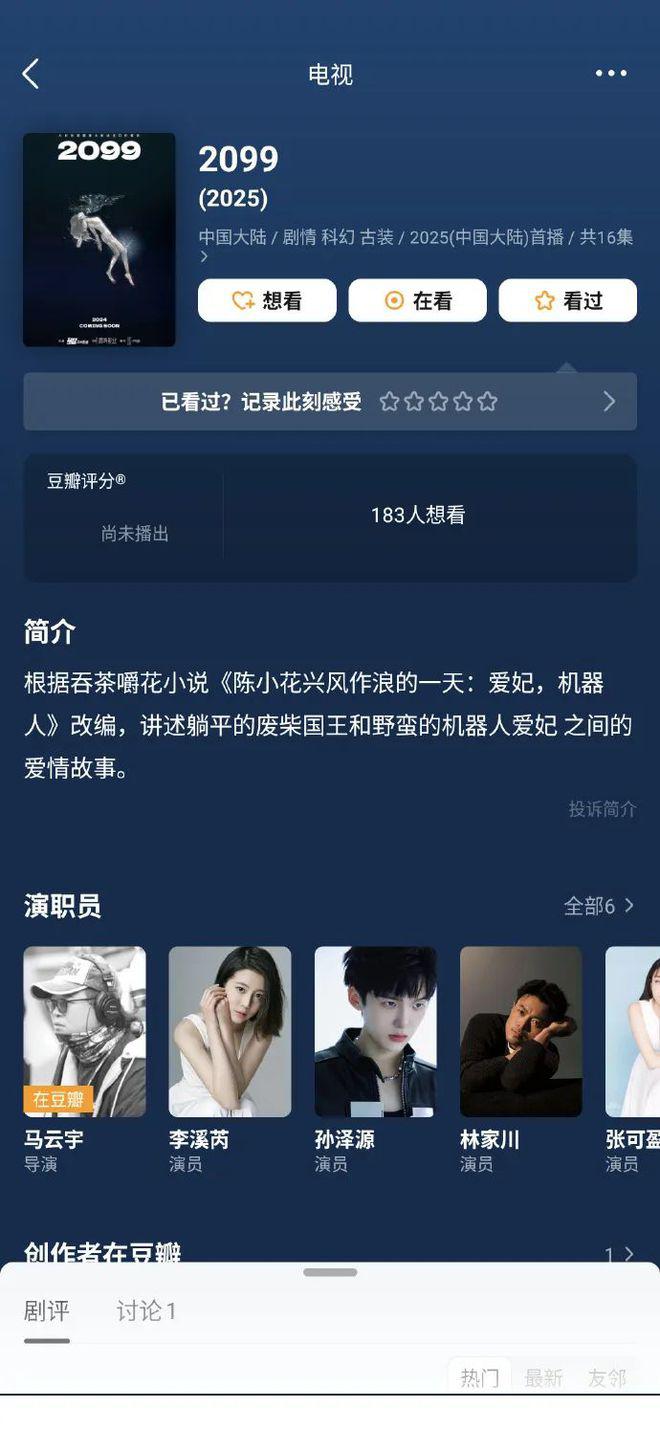The height and width of the screenshot is (1430, 660).
Task: Switch to the 讨论1 tab
Action: point(146,1311)
